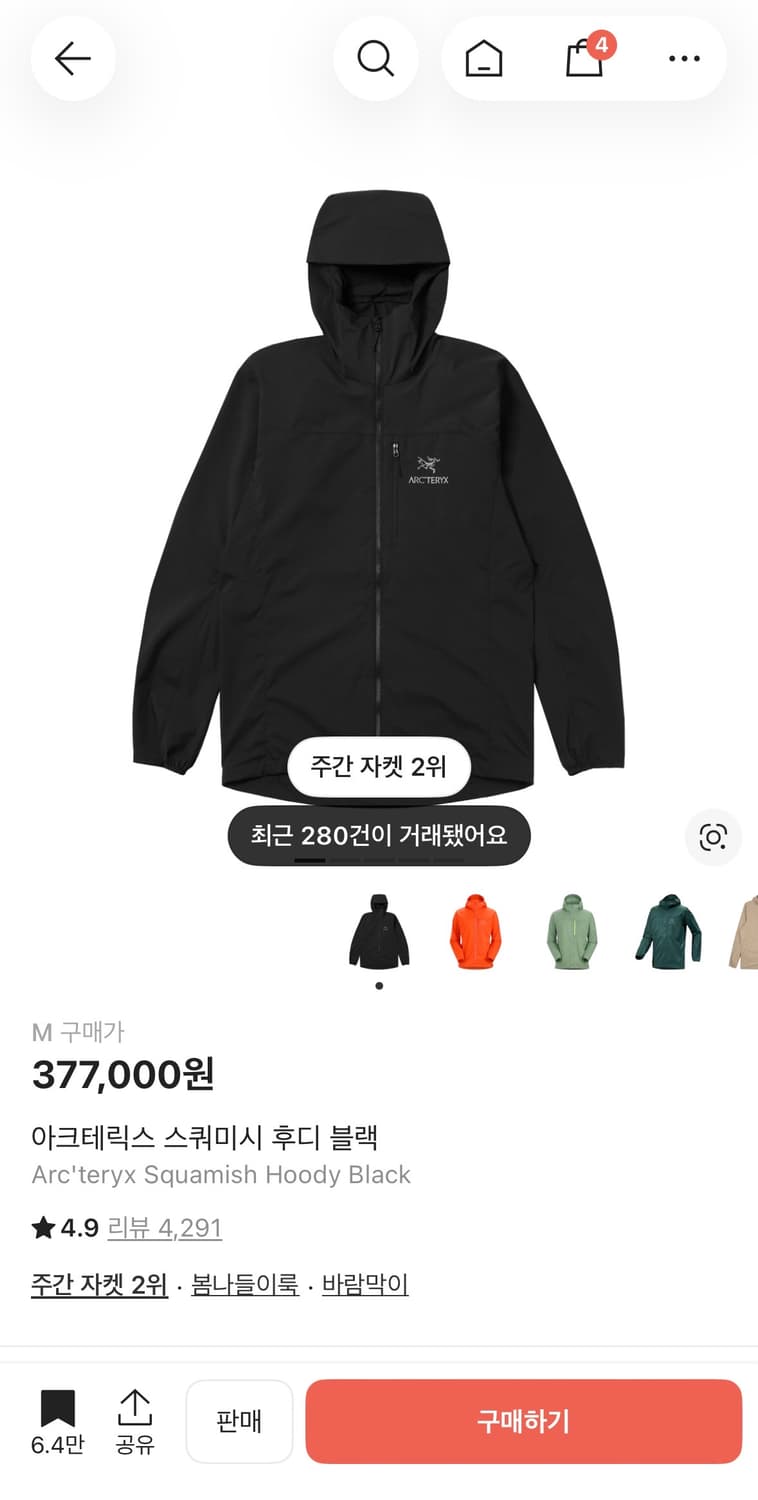Screen dimensions: 758x1500
Task: Tap the 주간 자켓 2위 ranking link
Action: (x=98, y=1288)
